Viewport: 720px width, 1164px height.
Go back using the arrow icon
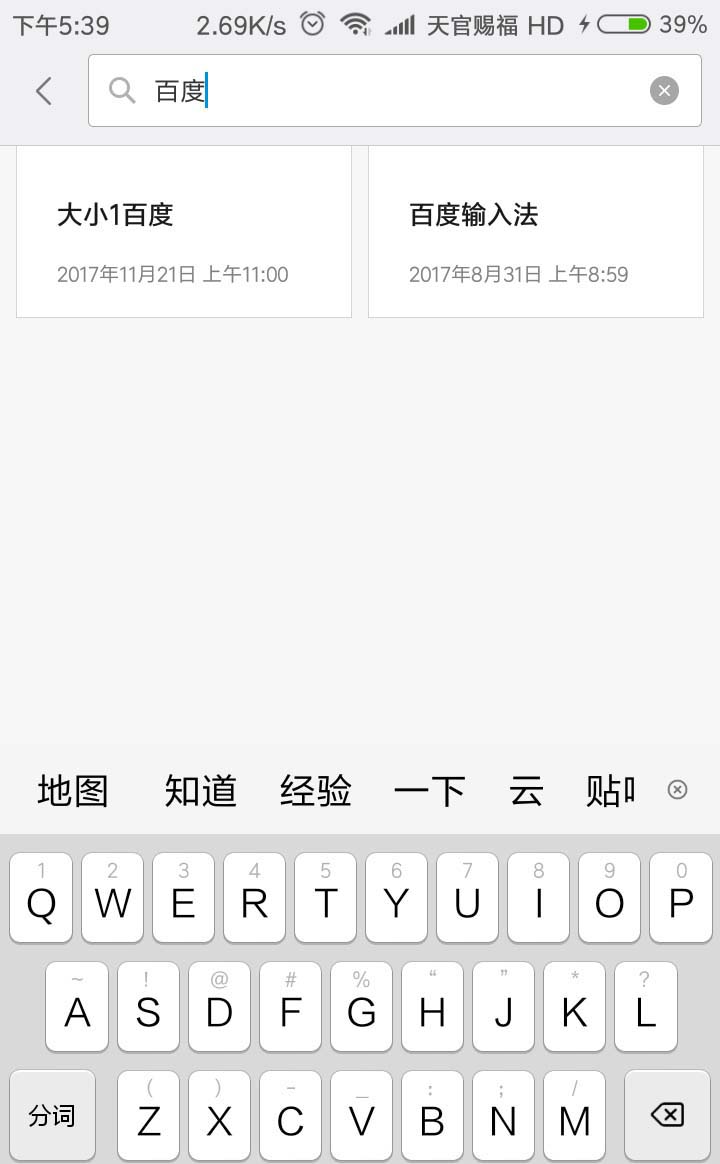[x=43, y=91]
